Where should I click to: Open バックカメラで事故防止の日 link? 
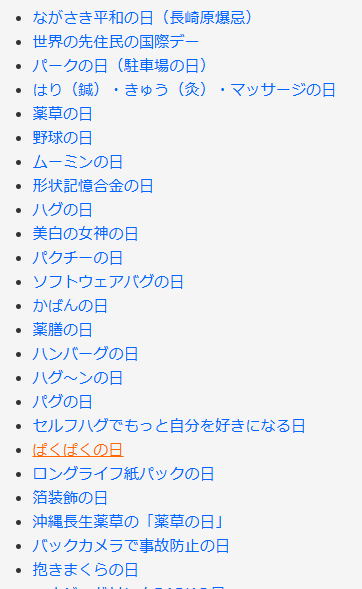(x=131, y=547)
